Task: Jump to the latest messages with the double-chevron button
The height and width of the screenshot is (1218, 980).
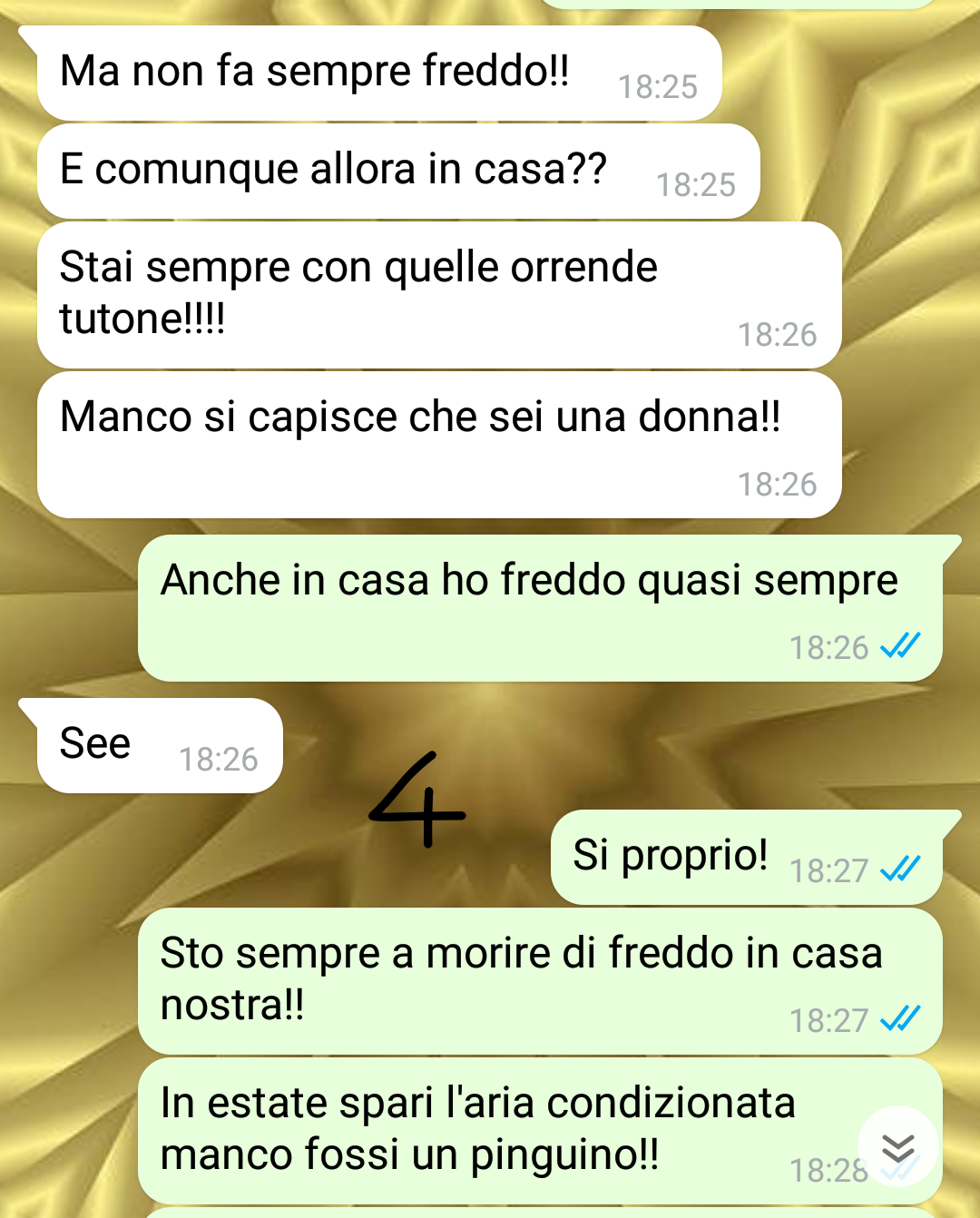Action: pos(897,1147)
